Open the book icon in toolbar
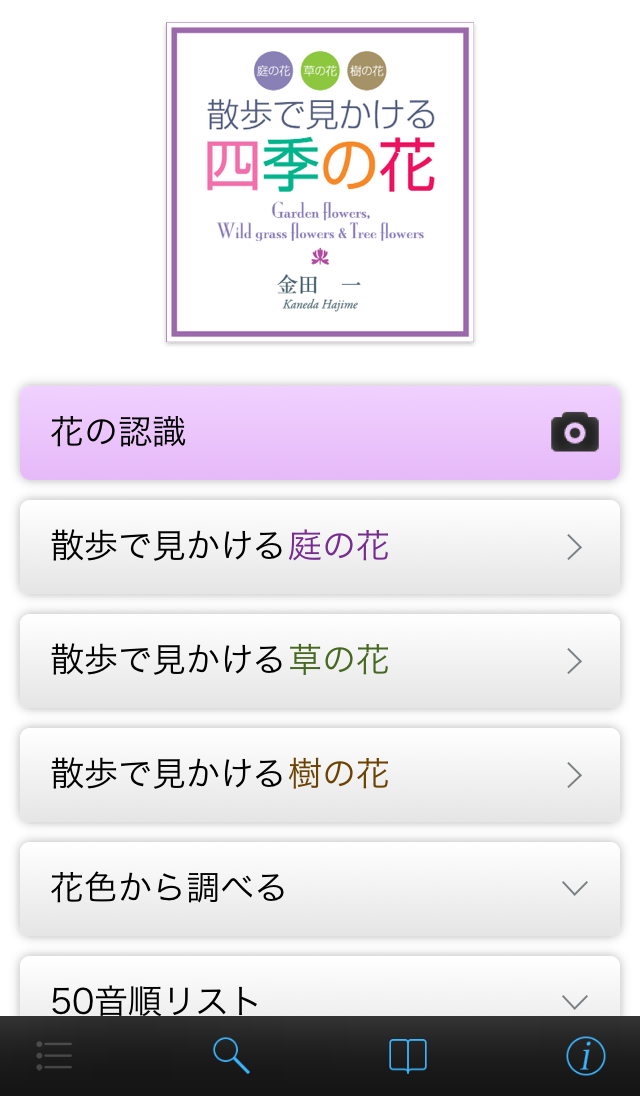 (x=408, y=1056)
